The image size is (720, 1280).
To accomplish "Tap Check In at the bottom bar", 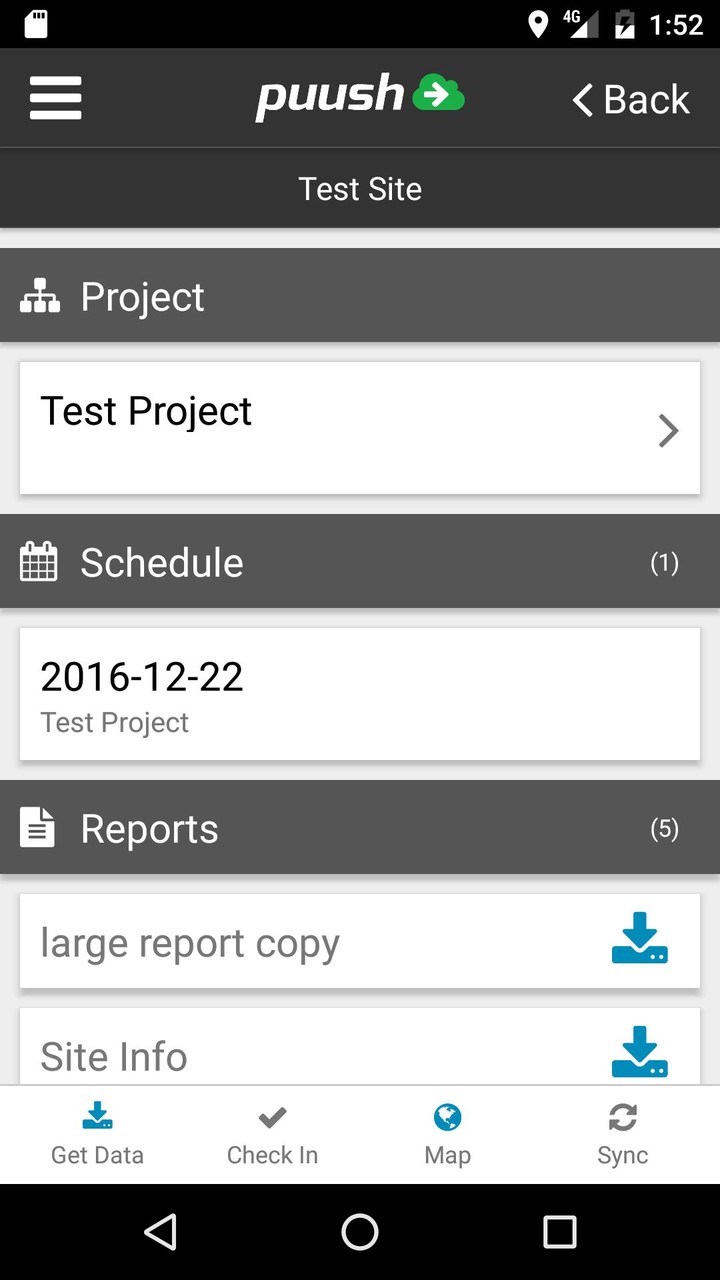I will (272, 1133).
